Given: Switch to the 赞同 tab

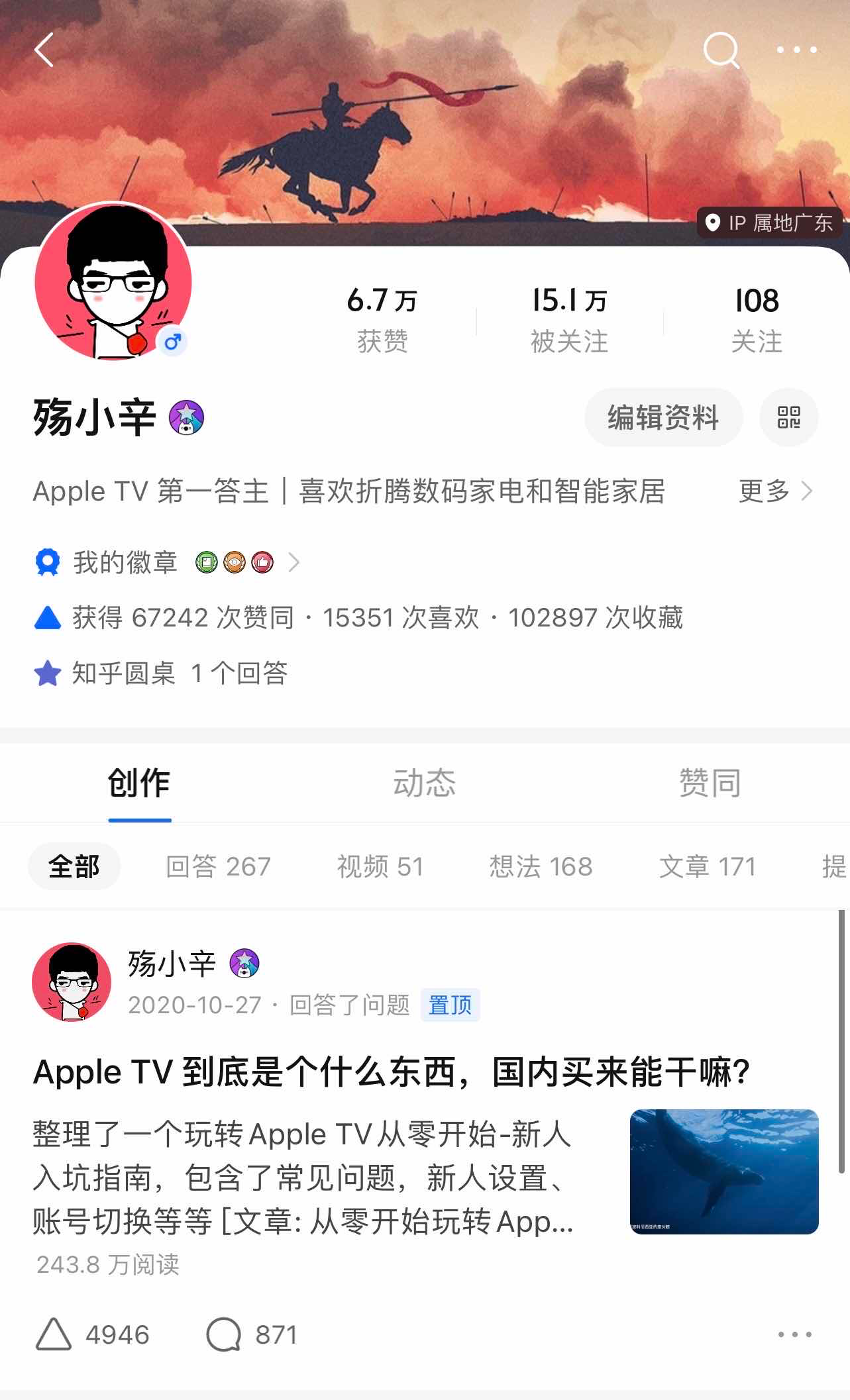Looking at the screenshot, I should coord(710,783).
